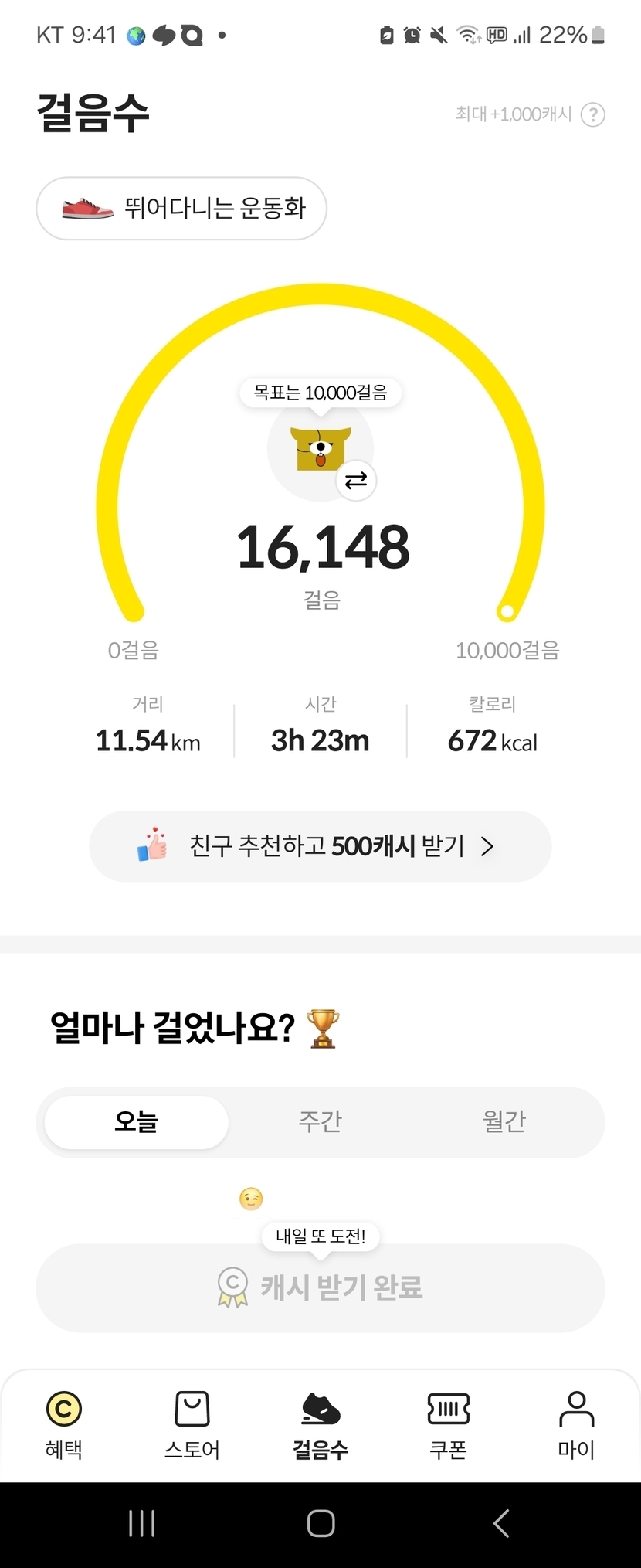Go back using the system back button

[x=501, y=1523]
